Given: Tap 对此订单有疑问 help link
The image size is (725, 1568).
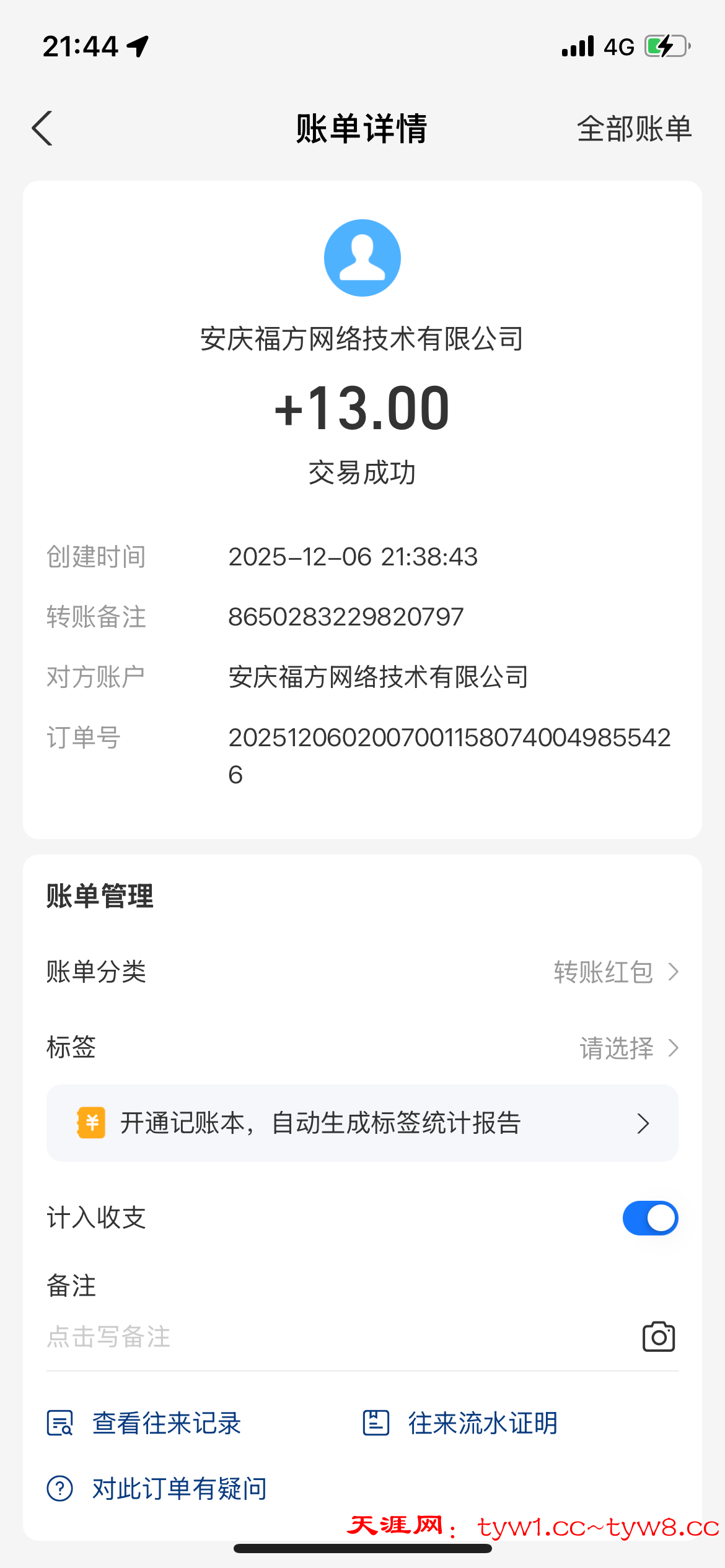Looking at the screenshot, I should [157, 1489].
